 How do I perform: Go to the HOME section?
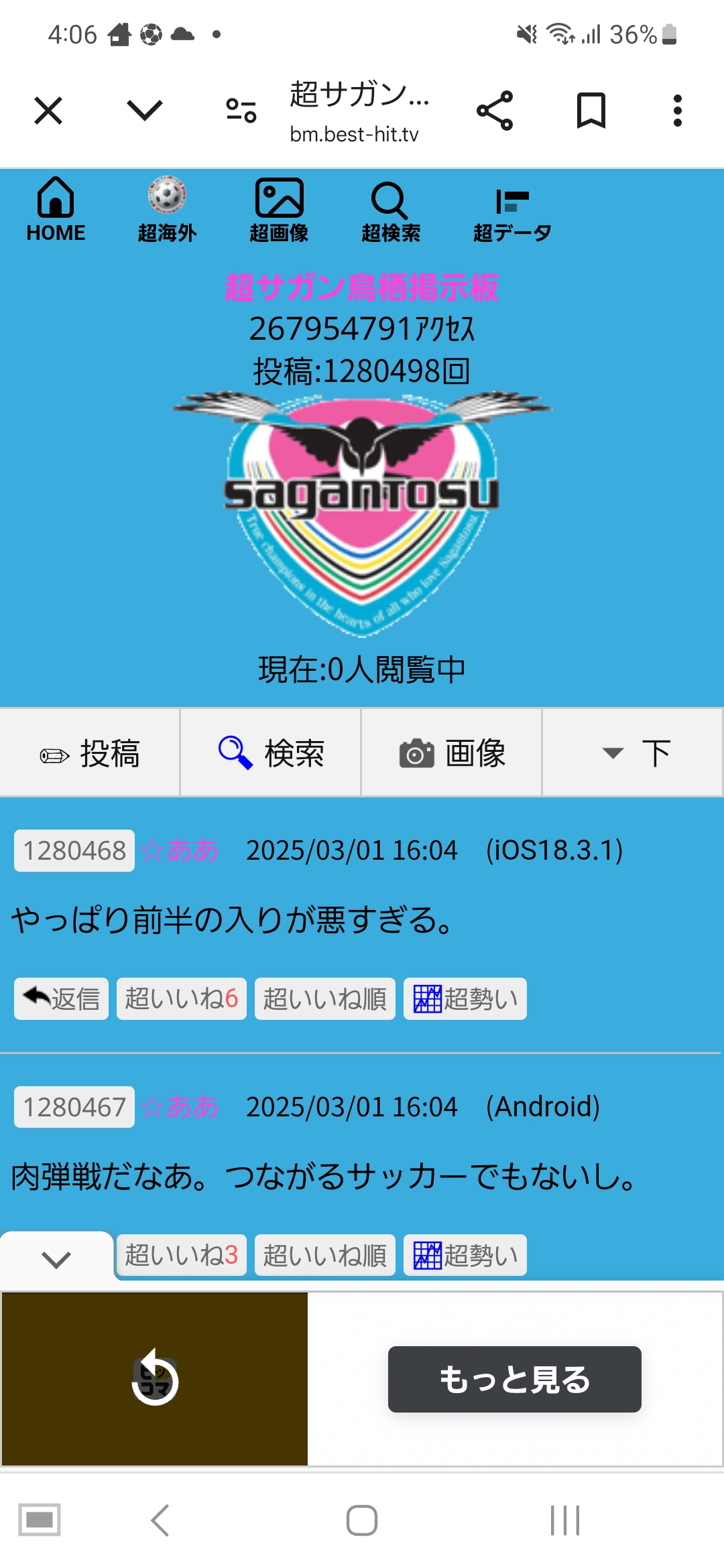pos(56,209)
